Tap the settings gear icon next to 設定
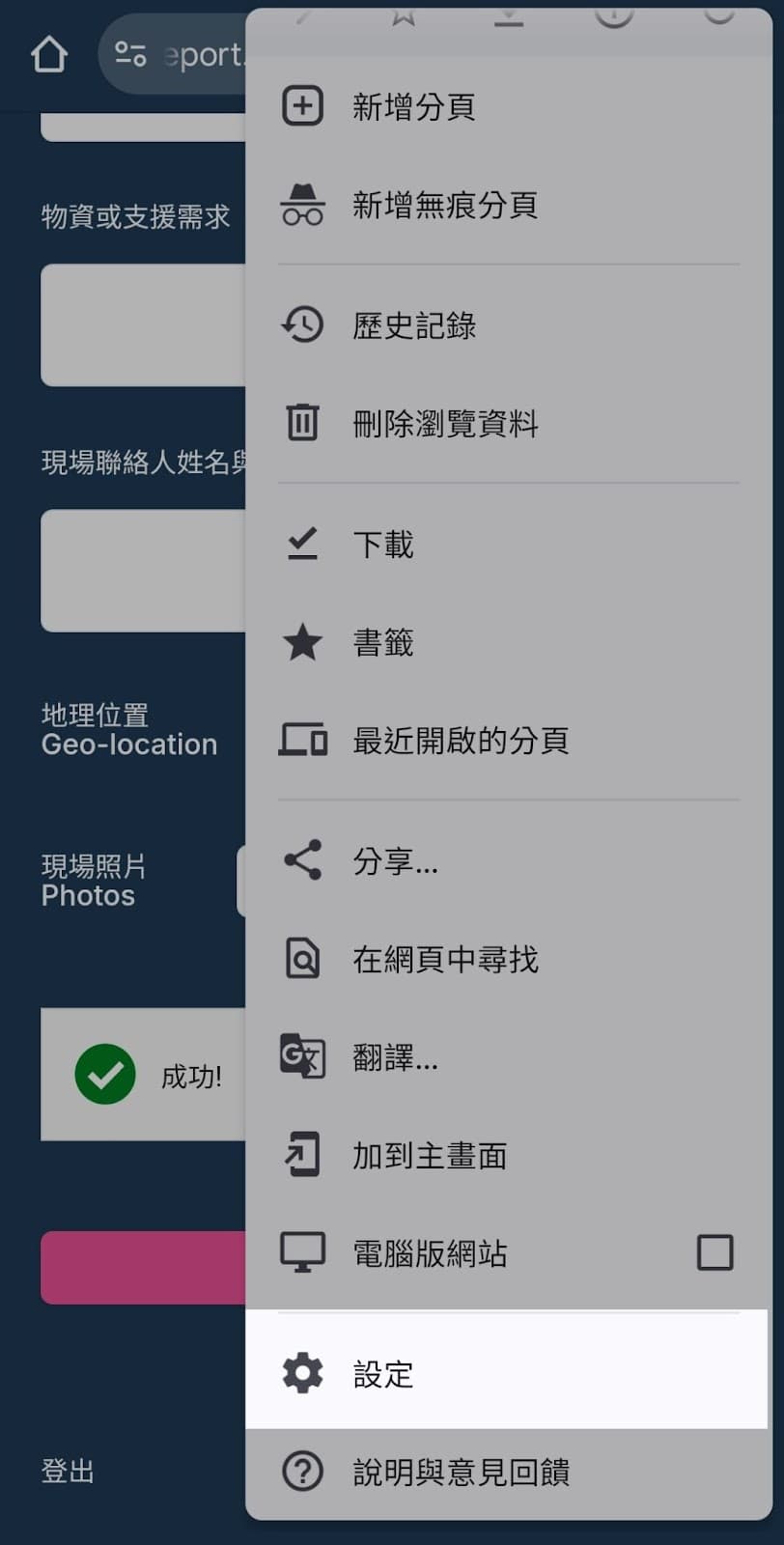The height and width of the screenshot is (1545, 784). pyautogui.click(x=302, y=1373)
